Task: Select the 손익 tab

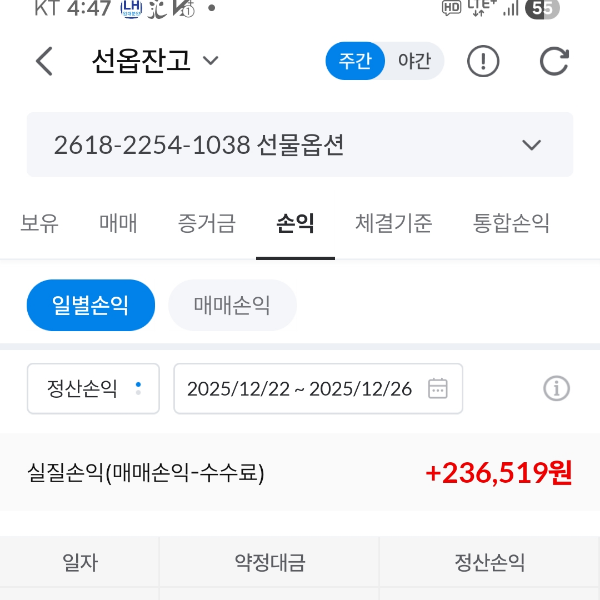Action: (x=295, y=223)
